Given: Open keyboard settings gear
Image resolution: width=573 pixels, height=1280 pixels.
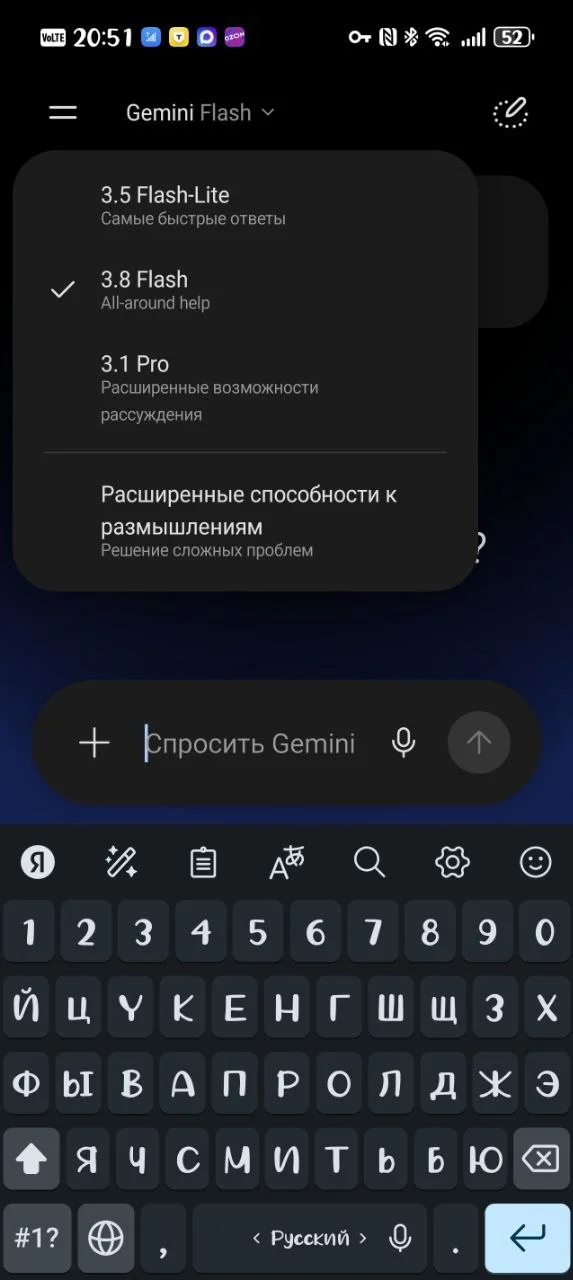Looking at the screenshot, I should (452, 861).
